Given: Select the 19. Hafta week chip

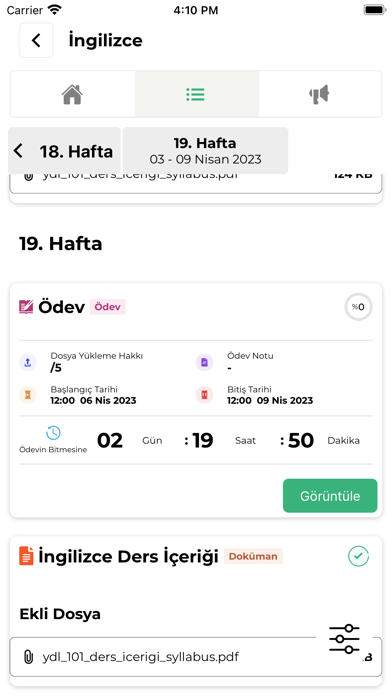Looking at the screenshot, I should [205, 150].
